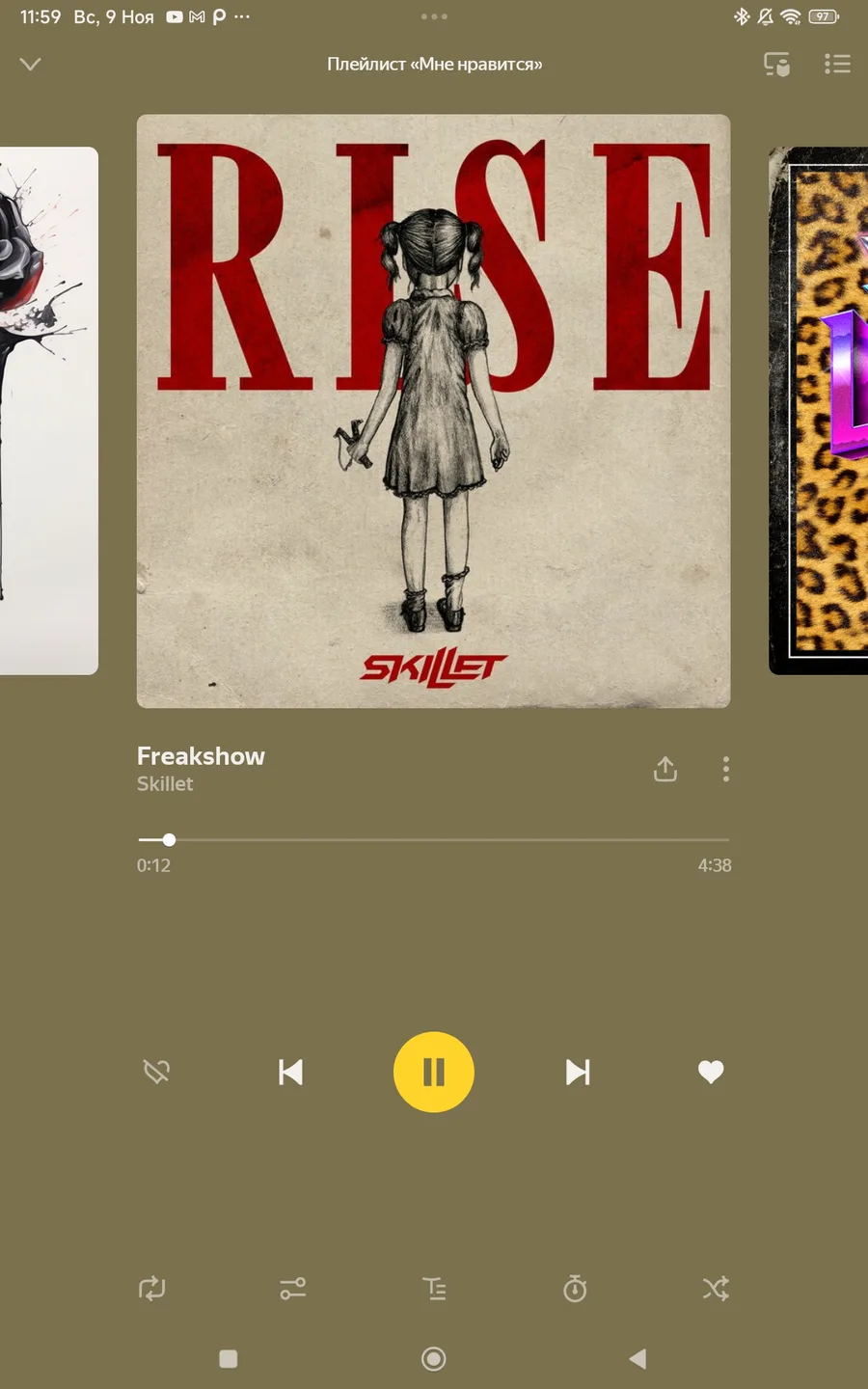Go to the previous track
The width and height of the screenshot is (868, 1389).
pos(290,1072)
